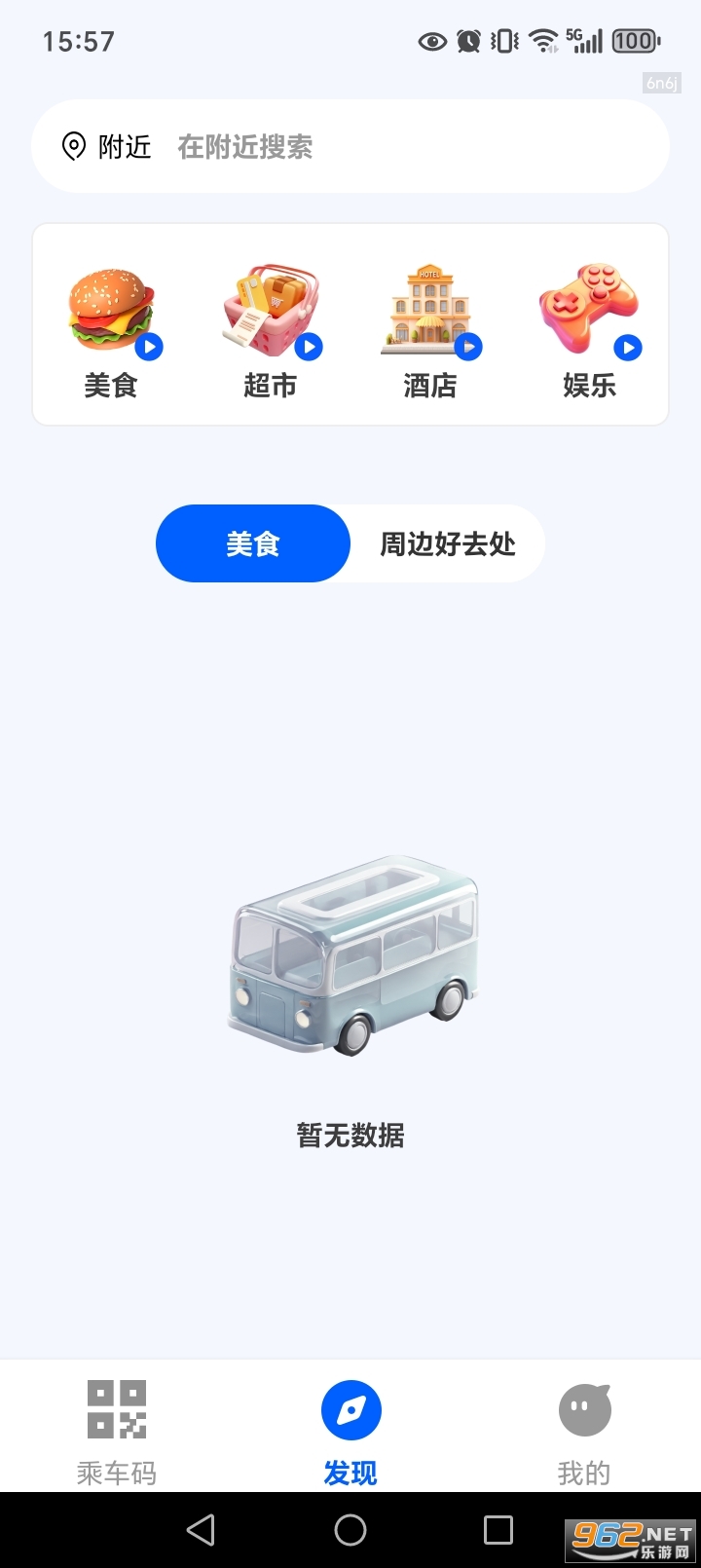Tap the 乘车码 QR code icon

[x=117, y=1408]
